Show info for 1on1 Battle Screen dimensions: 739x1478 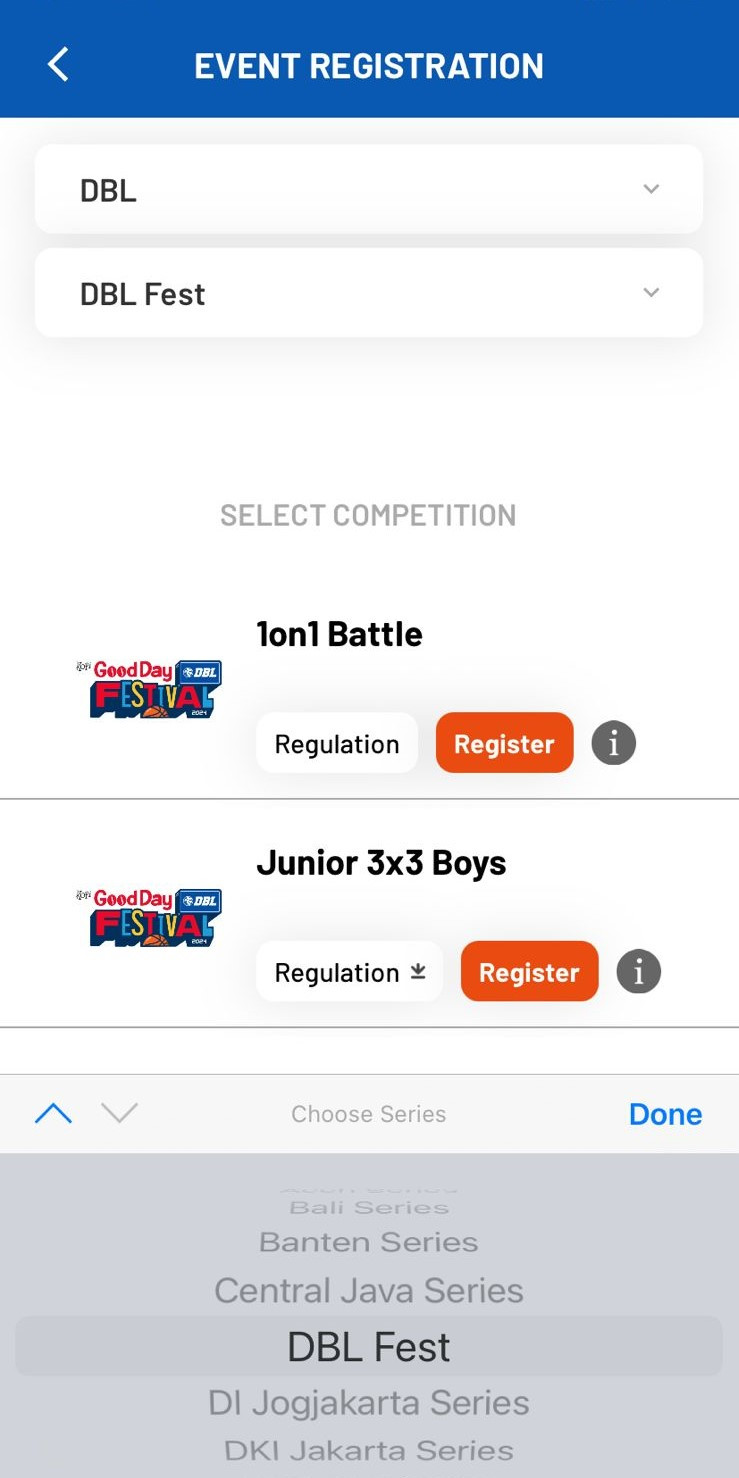pyautogui.click(x=614, y=744)
